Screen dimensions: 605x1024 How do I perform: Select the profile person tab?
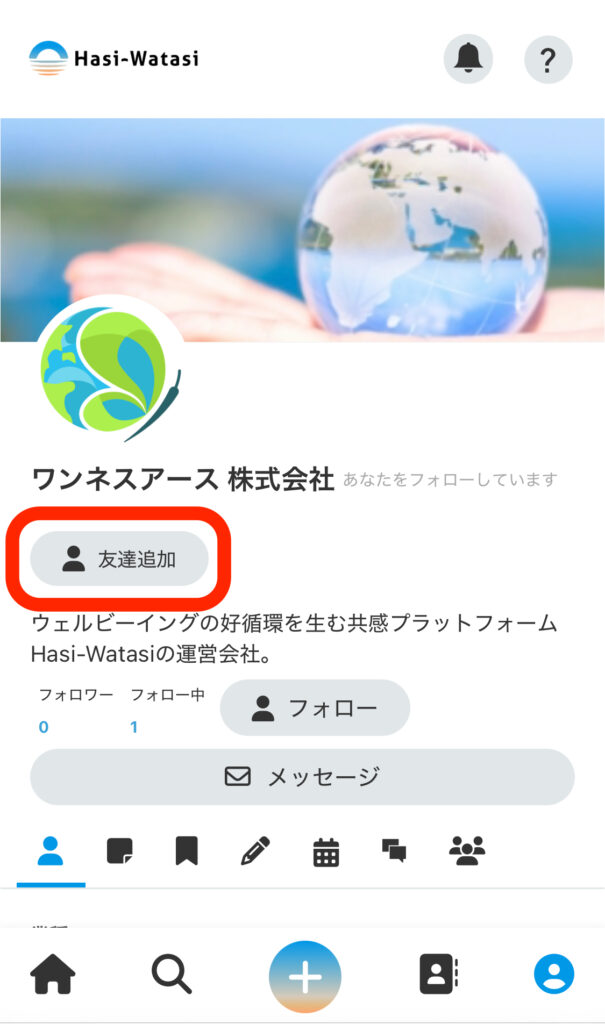[51, 852]
